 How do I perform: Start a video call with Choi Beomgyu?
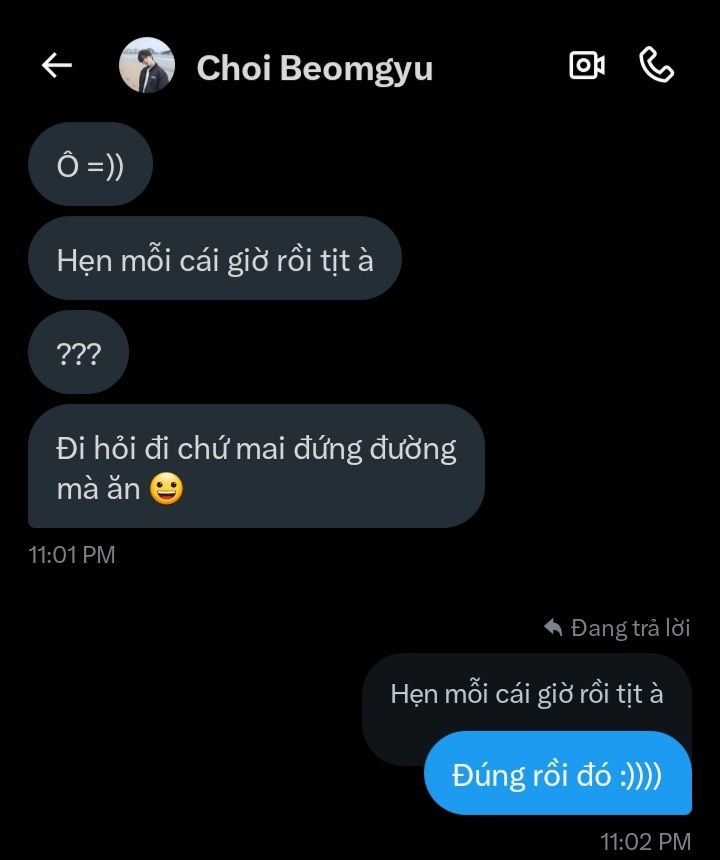587,66
